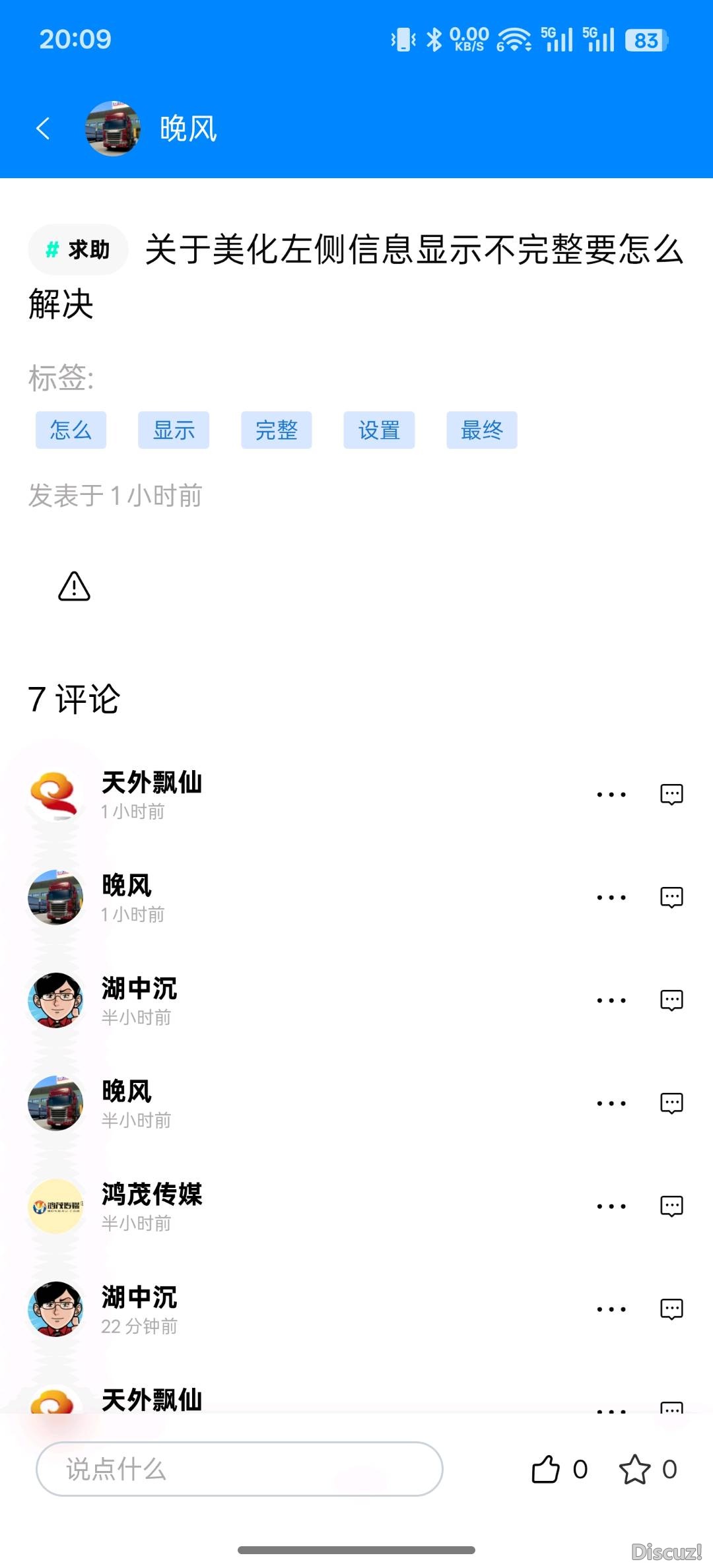Select the 求助 topic label
Screen dimensions: 713x1568
point(78,249)
